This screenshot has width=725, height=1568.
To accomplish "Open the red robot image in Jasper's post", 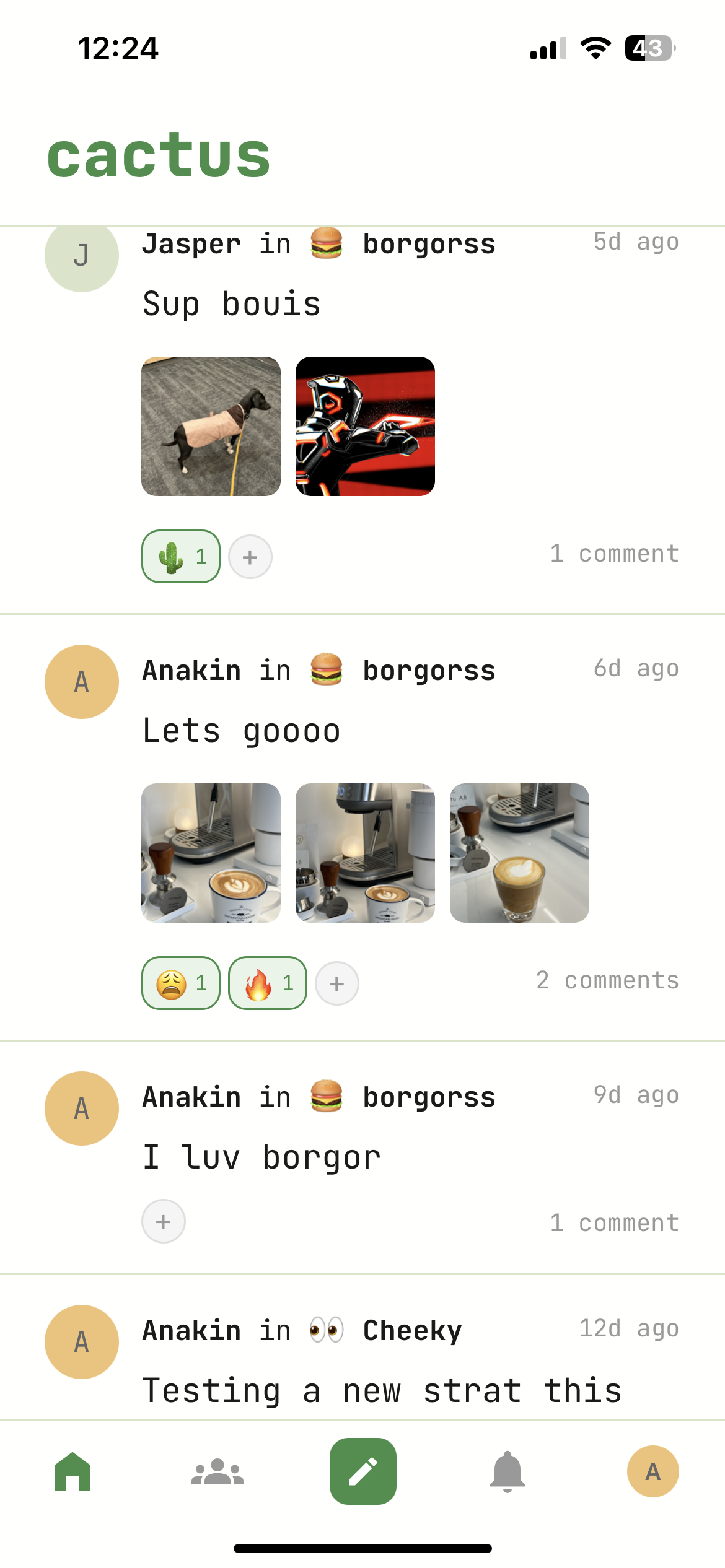I will coord(365,426).
